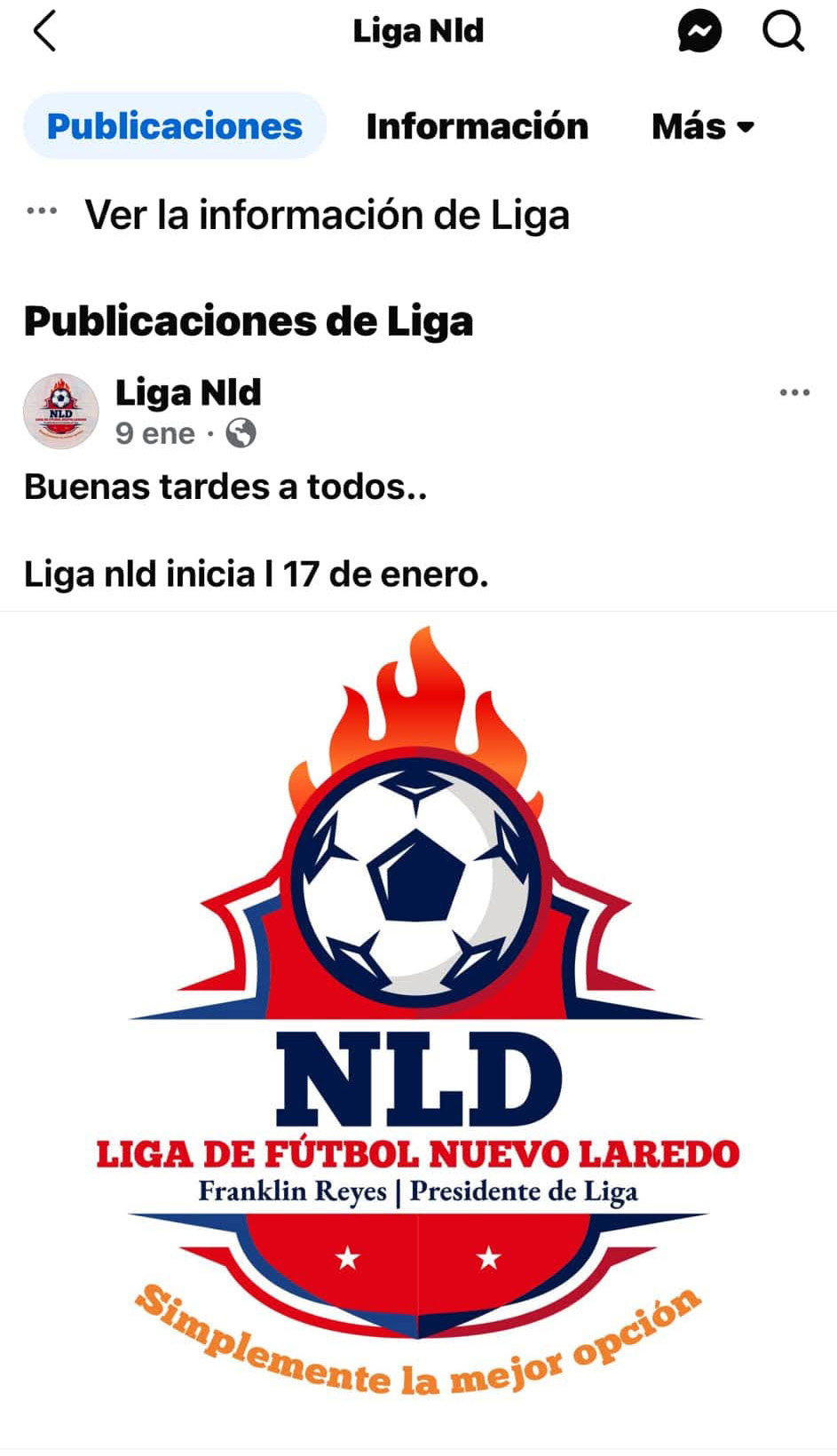Image resolution: width=837 pixels, height=1456 pixels.
Task: Tap the search magnifier icon
Action: pos(783,33)
